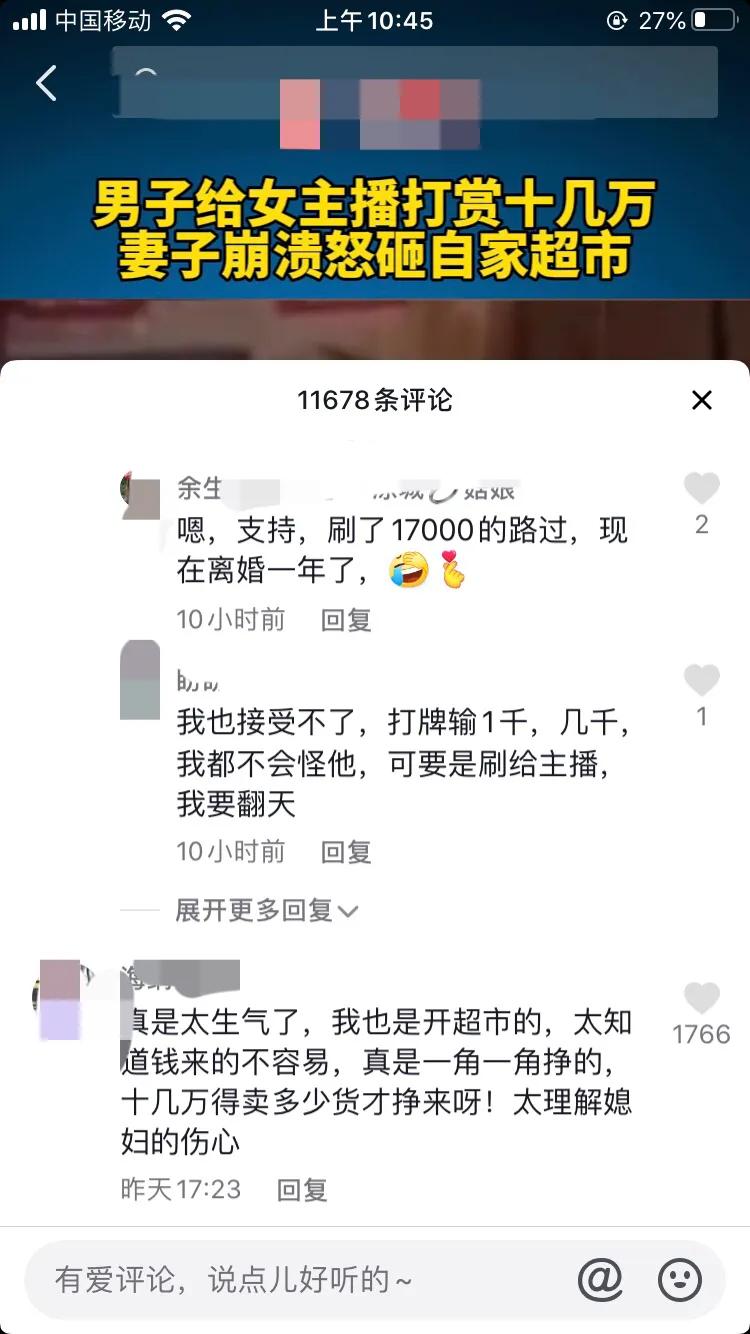Viewport: 750px width, 1334px height.
Task: Go back with the top-left arrow
Action: click(46, 84)
